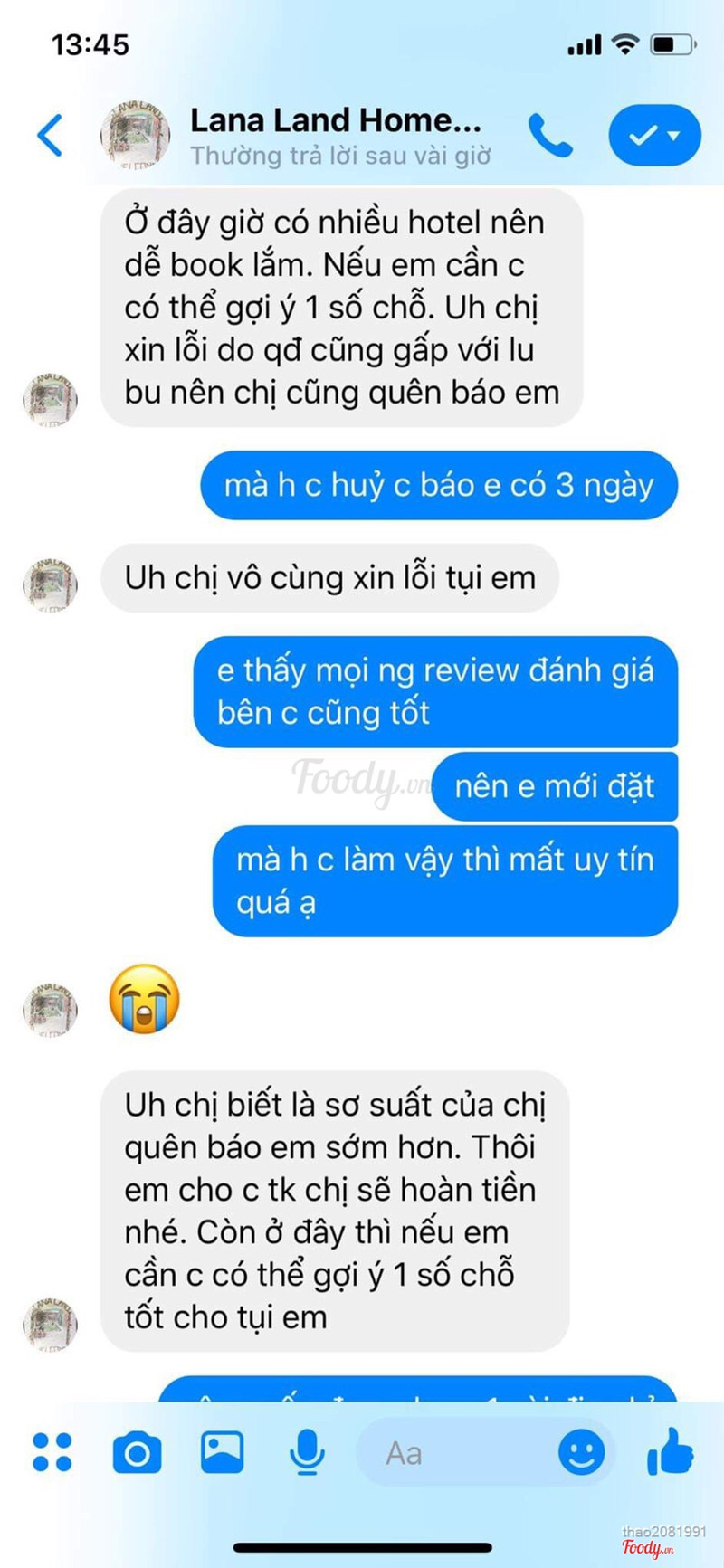Screen dimensions: 724x1568
Task: Open Lana Land Home profile header
Action: coord(335,136)
